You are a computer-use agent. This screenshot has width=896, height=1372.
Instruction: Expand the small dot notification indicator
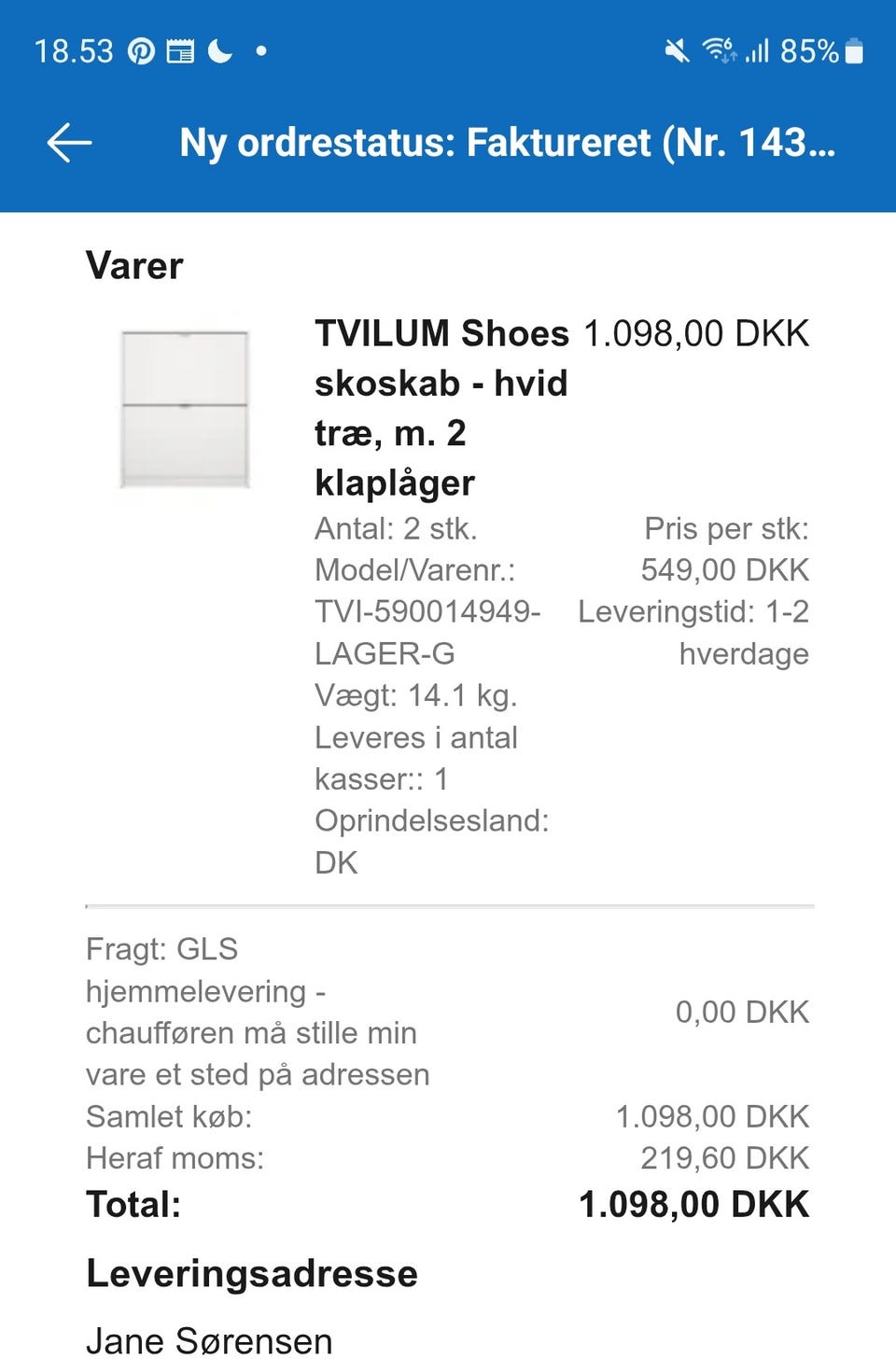(x=259, y=52)
